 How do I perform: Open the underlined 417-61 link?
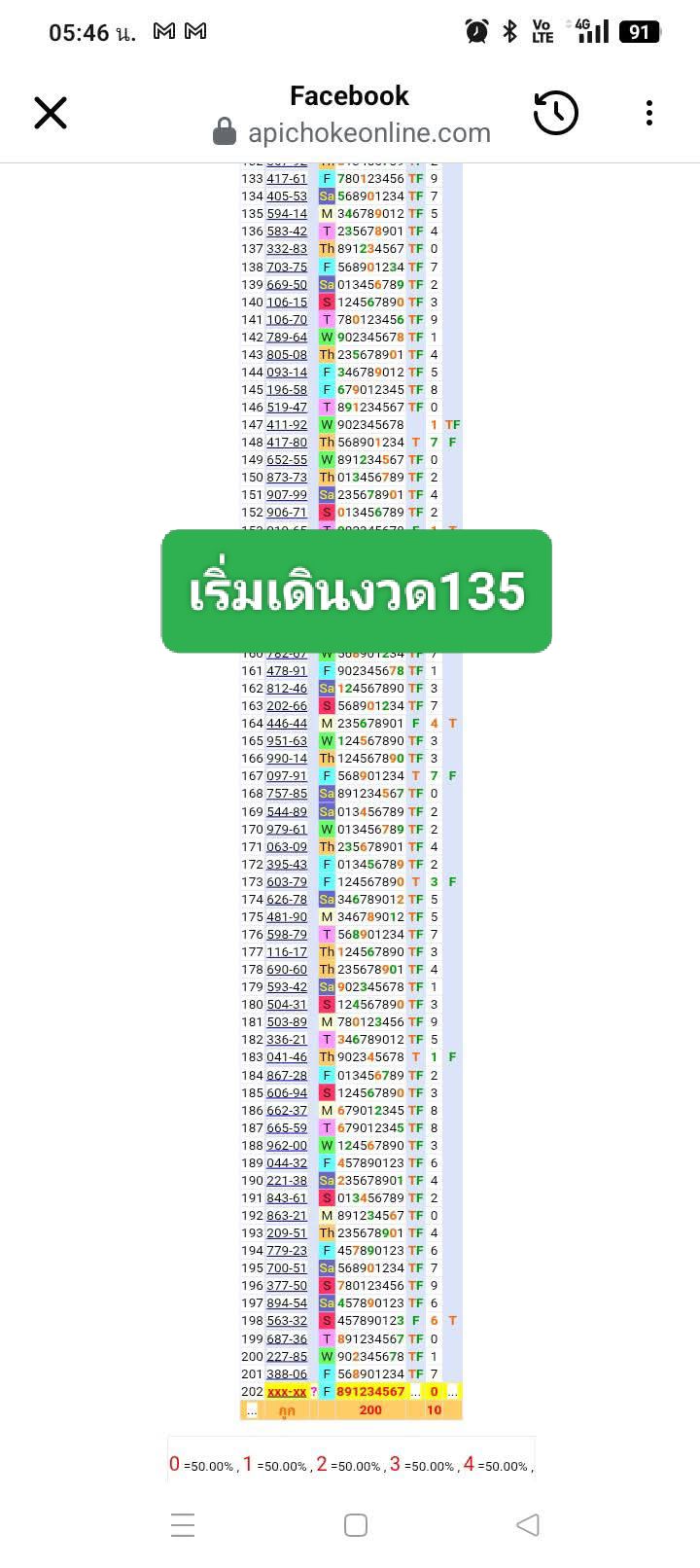point(287,179)
